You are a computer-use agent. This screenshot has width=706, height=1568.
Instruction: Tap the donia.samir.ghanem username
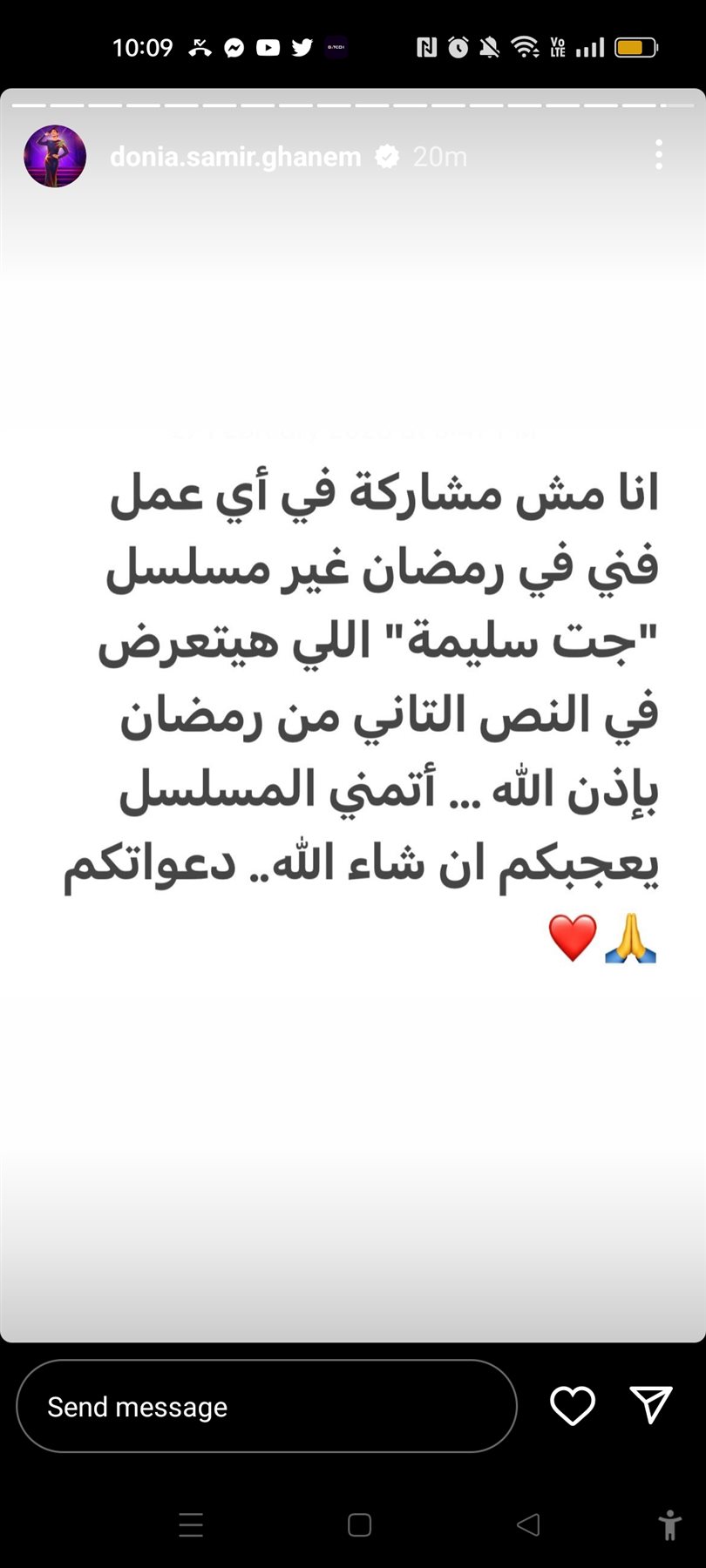pyautogui.click(x=235, y=157)
